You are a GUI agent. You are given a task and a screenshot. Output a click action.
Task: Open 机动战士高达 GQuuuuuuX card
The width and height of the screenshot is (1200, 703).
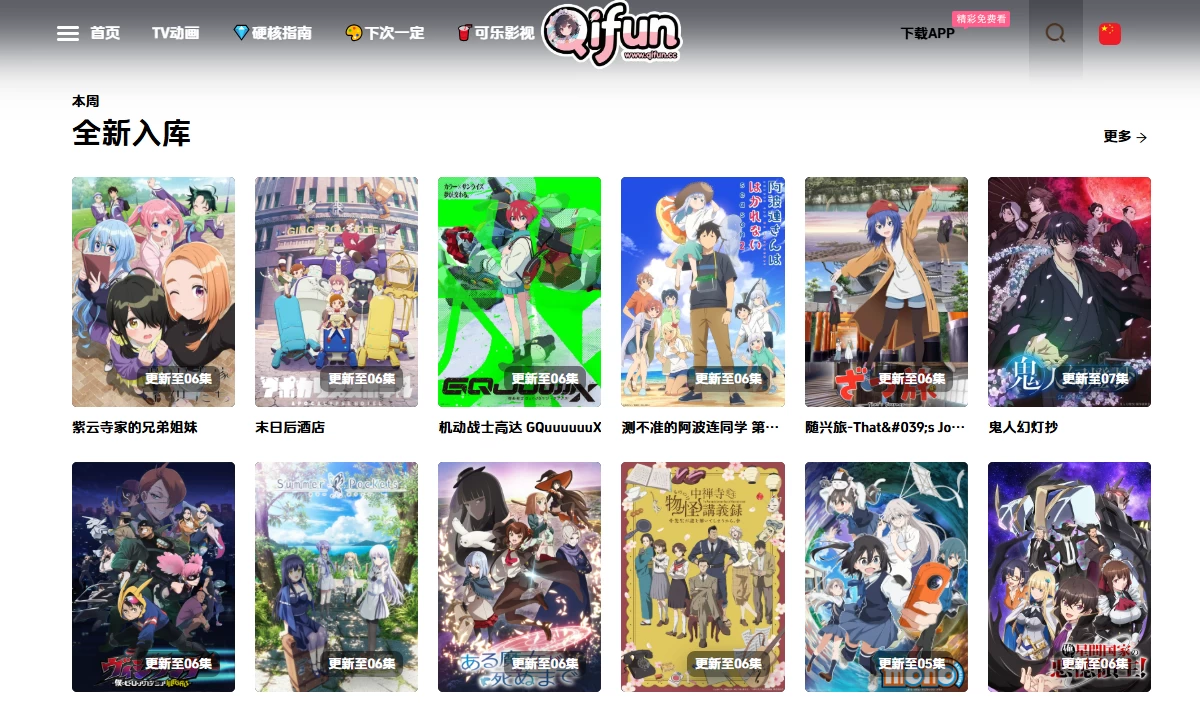coord(519,291)
